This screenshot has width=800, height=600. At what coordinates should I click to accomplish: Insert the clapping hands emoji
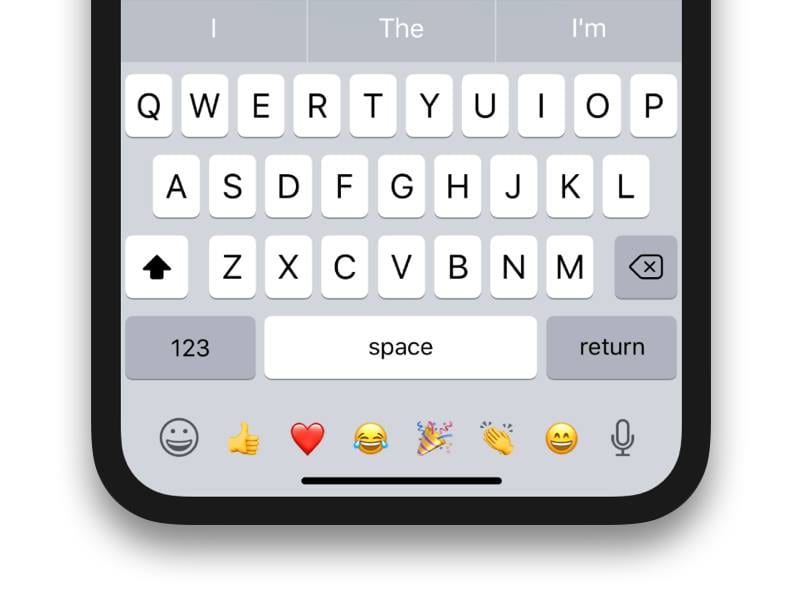tap(497, 438)
